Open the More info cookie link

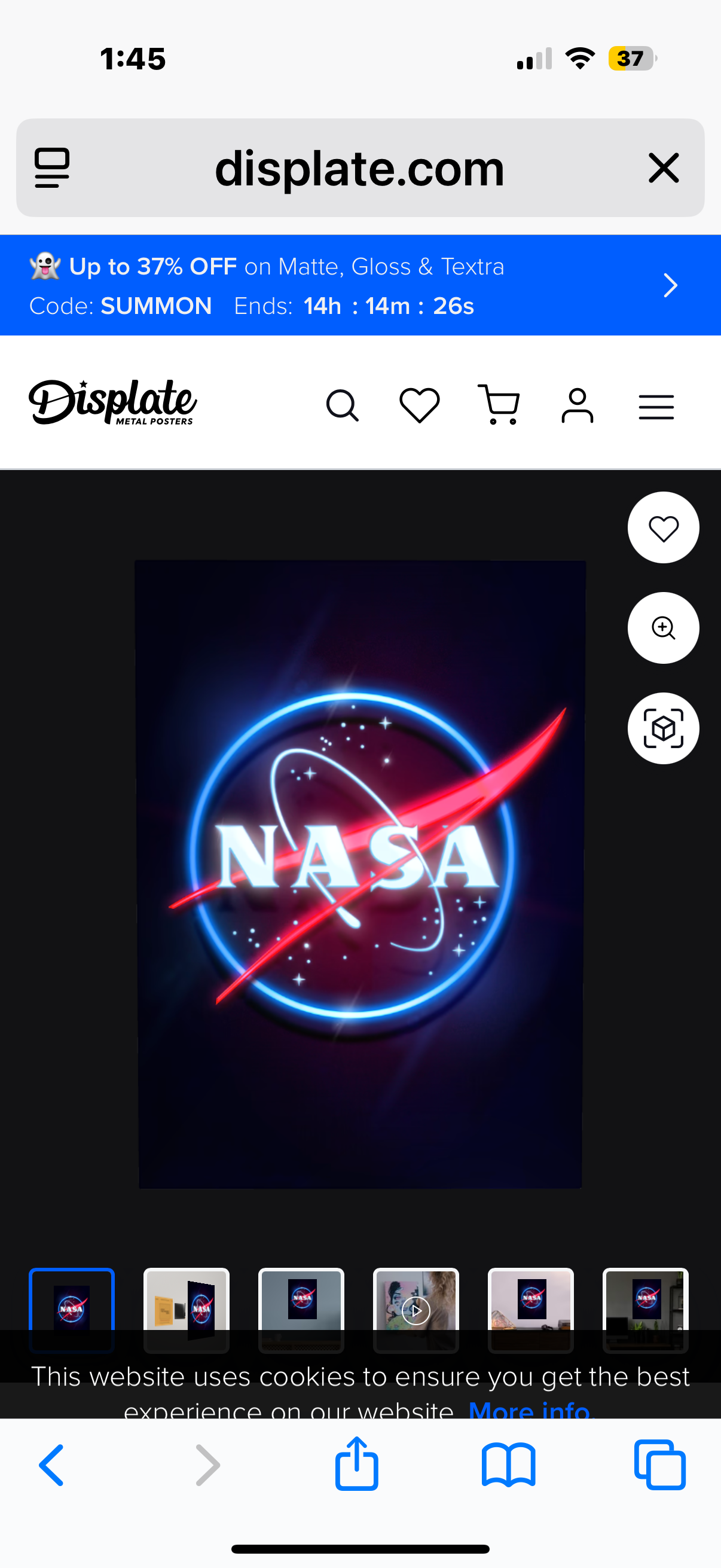click(528, 1410)
